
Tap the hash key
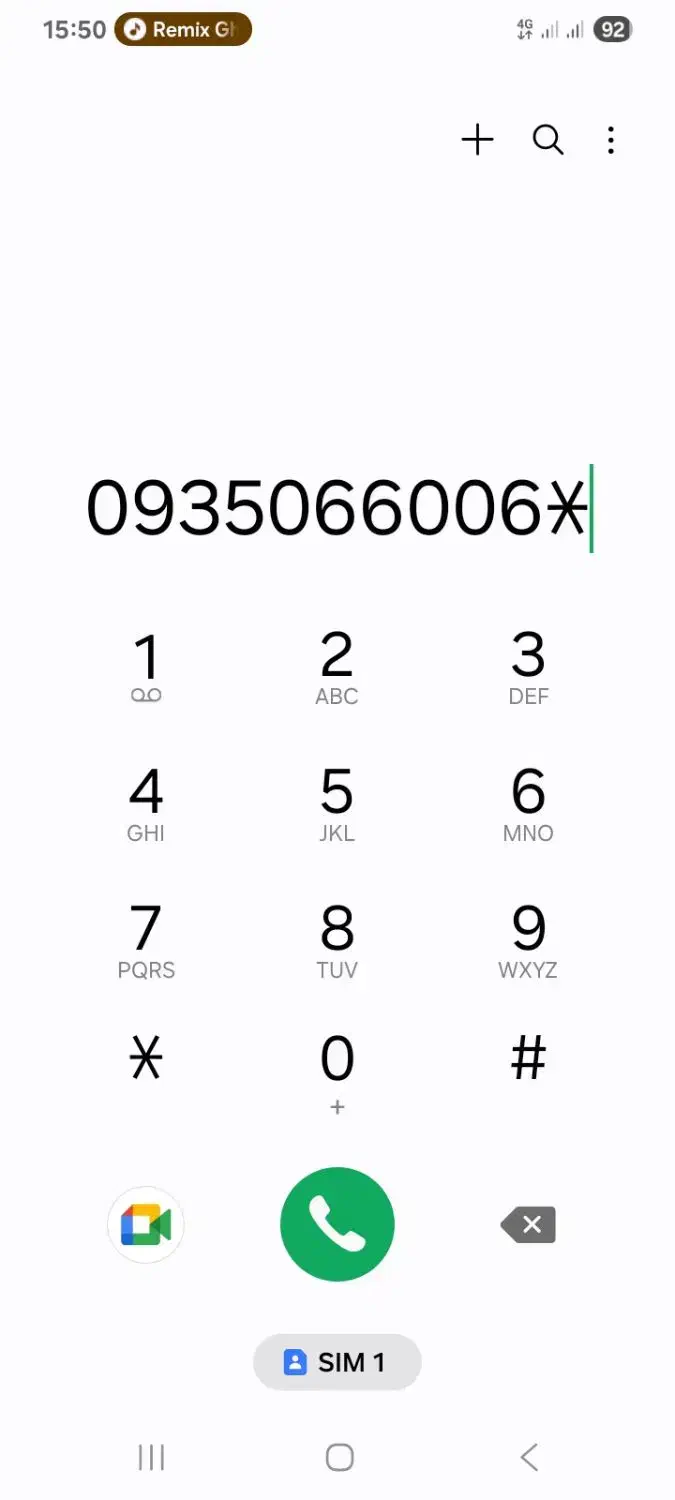[x=528, y=1058]
